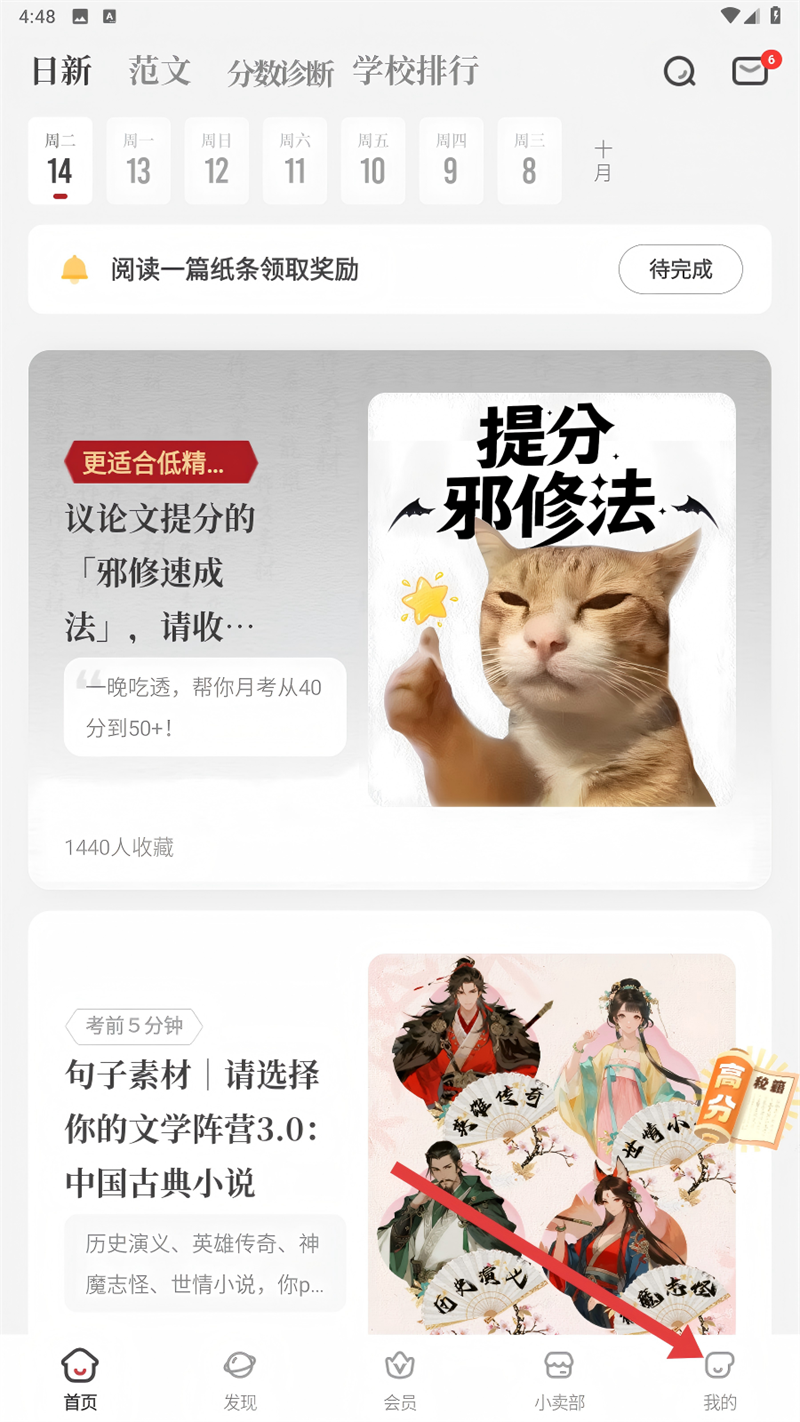The image size is (800, 1422).
Task: Select date 周日 12
Action: [216, 161]
